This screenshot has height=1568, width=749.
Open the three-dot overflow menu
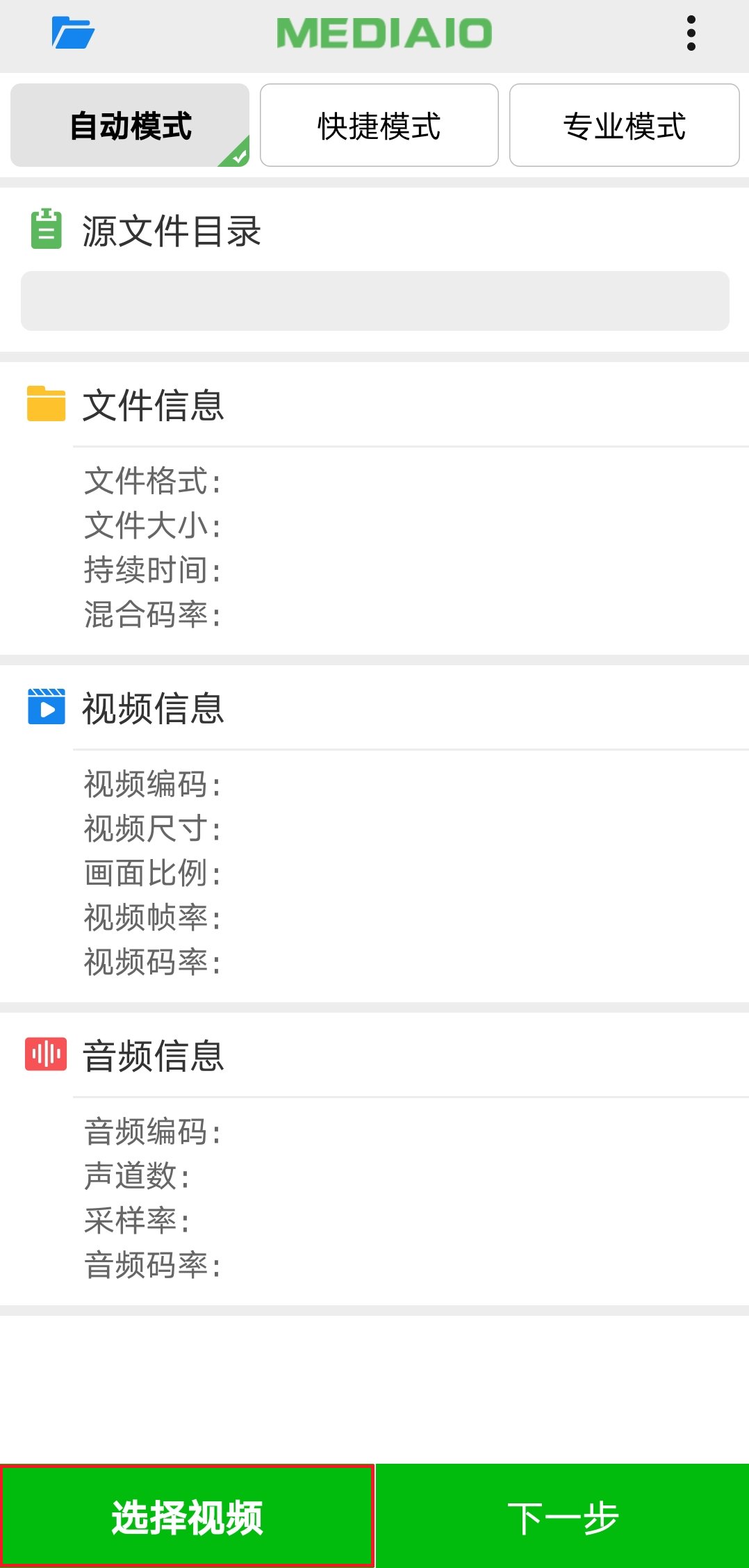[691, 33]
